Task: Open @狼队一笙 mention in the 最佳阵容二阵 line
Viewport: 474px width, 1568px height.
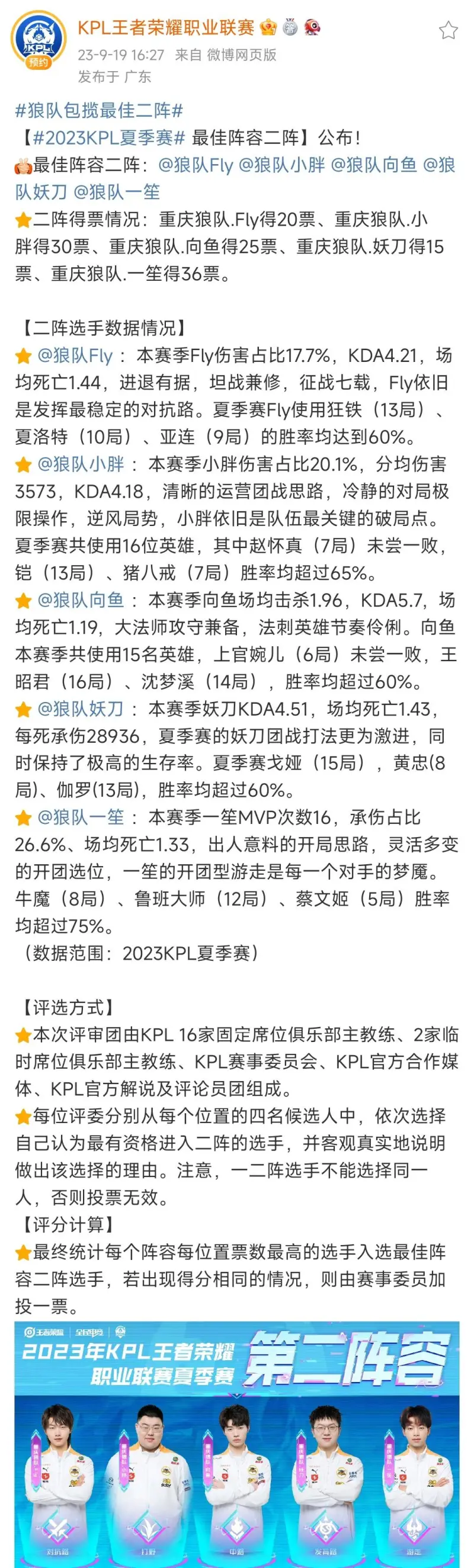Action: [x=116, y=193]
